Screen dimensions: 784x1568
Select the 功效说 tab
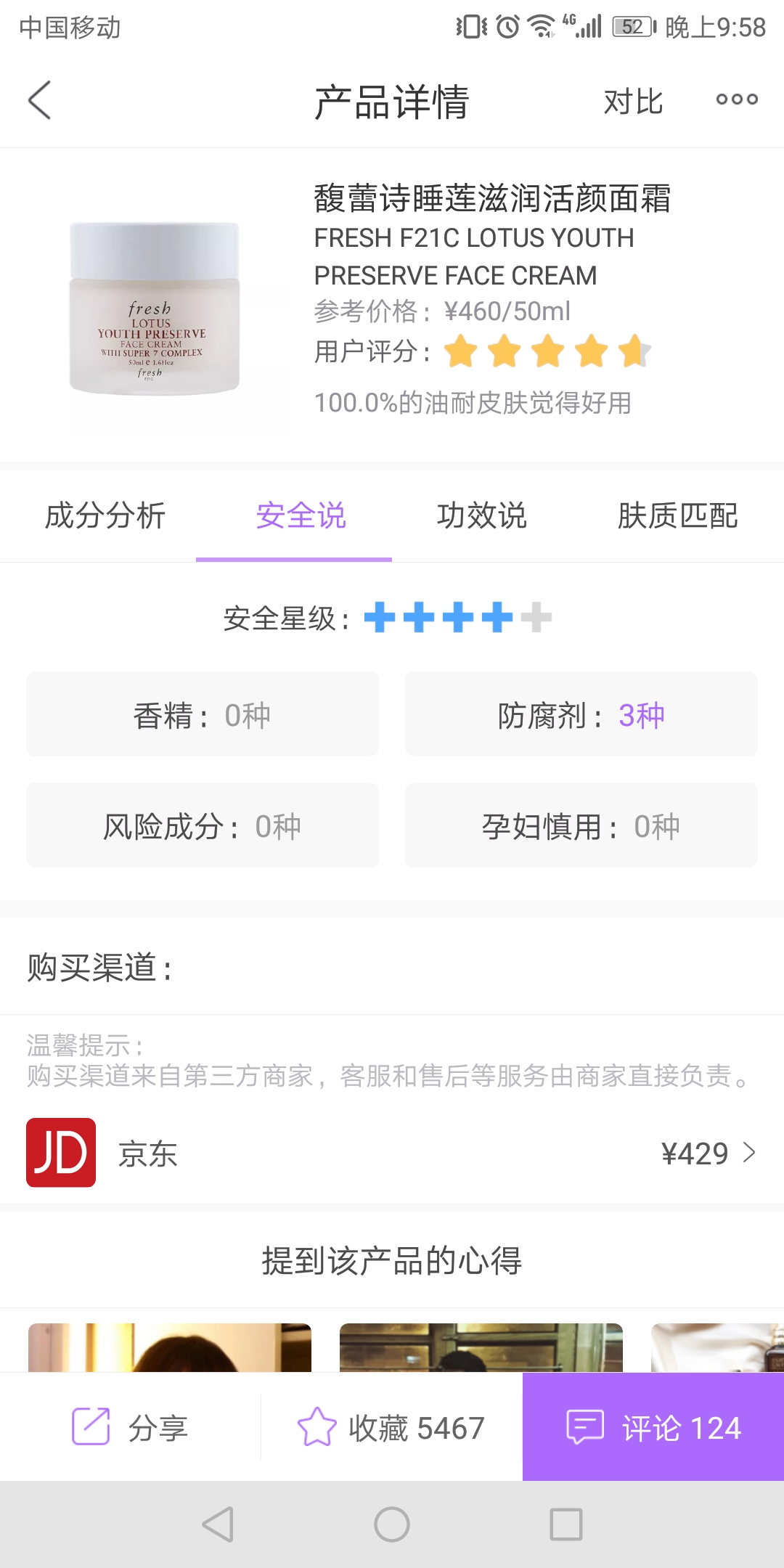pyautogui.click(x=484, y=517)
